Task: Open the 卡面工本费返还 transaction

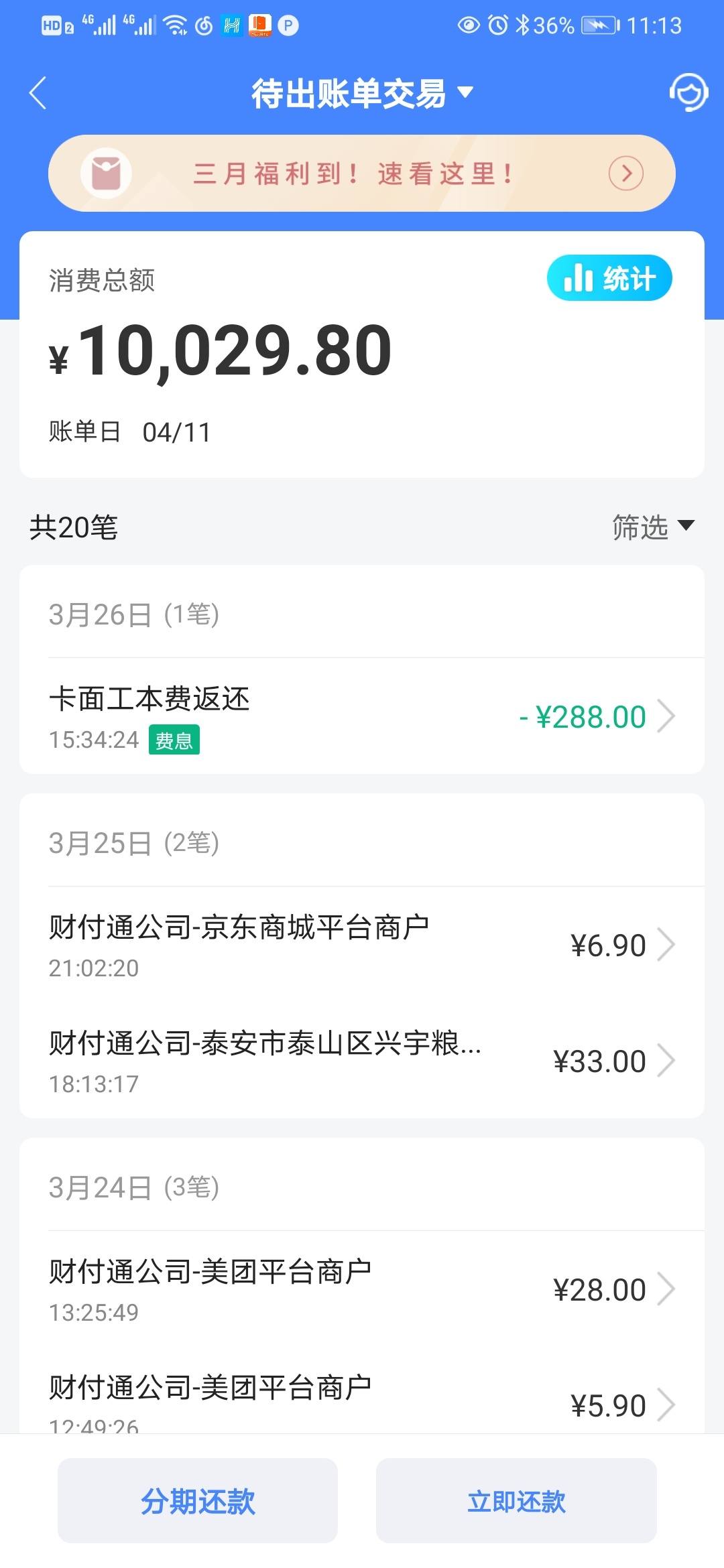Action: tap(362, 716)
